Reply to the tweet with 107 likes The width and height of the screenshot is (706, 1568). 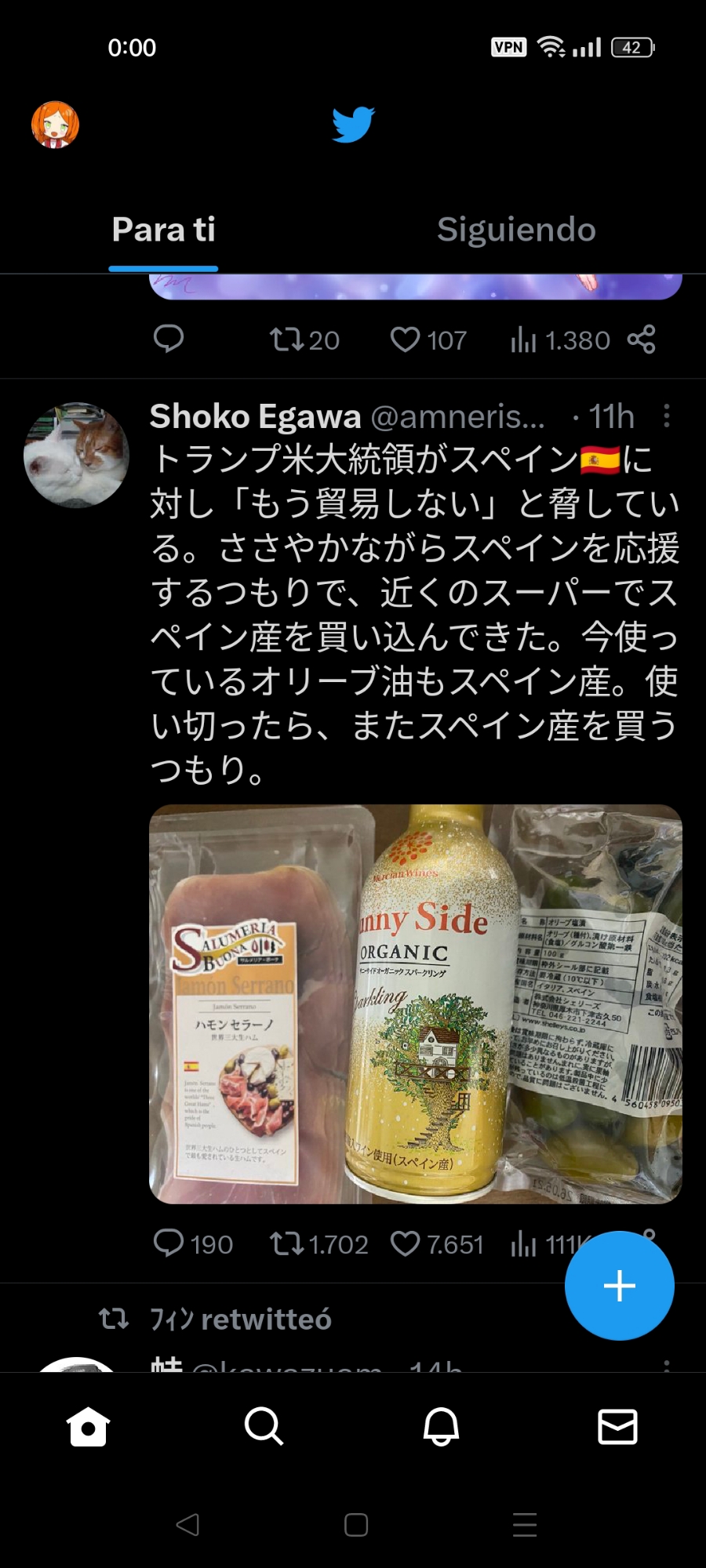[x=168, y=339]
